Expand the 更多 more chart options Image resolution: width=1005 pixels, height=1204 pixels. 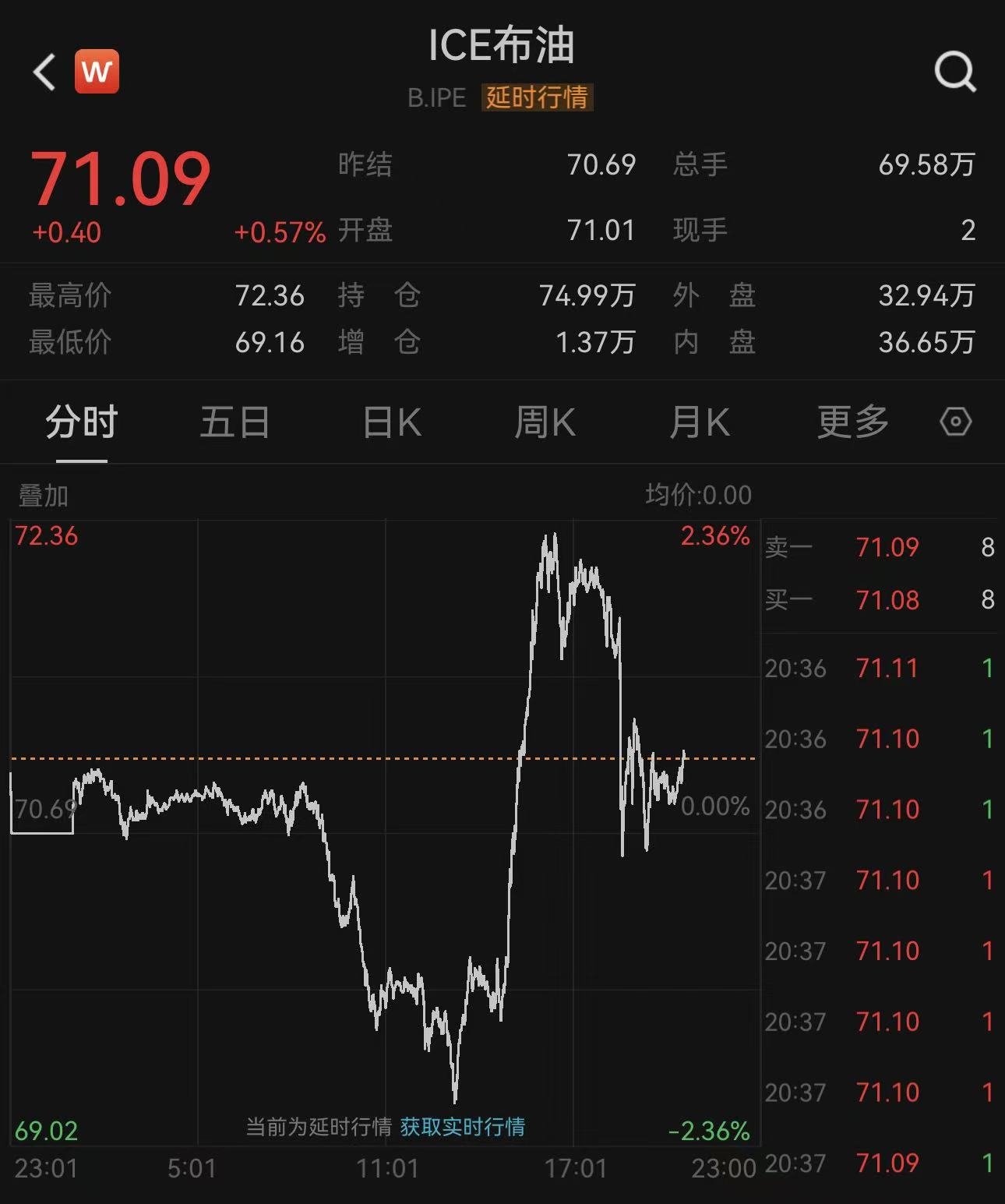pos(853,422)
